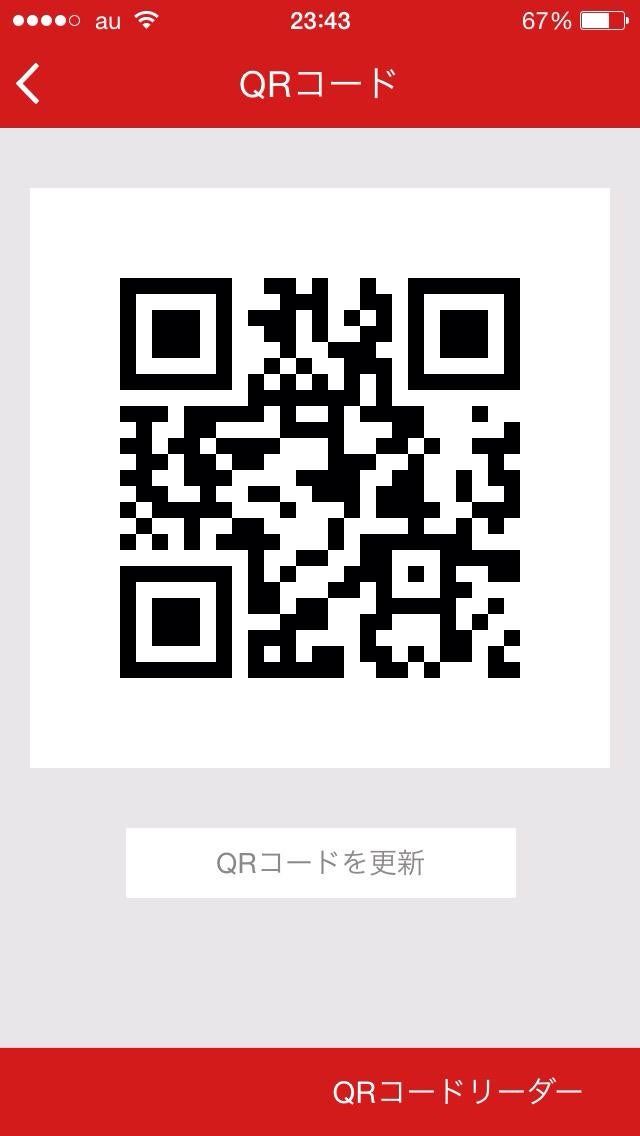
Task: Tap the QRコードを更新 button
Action: point(320,862)
